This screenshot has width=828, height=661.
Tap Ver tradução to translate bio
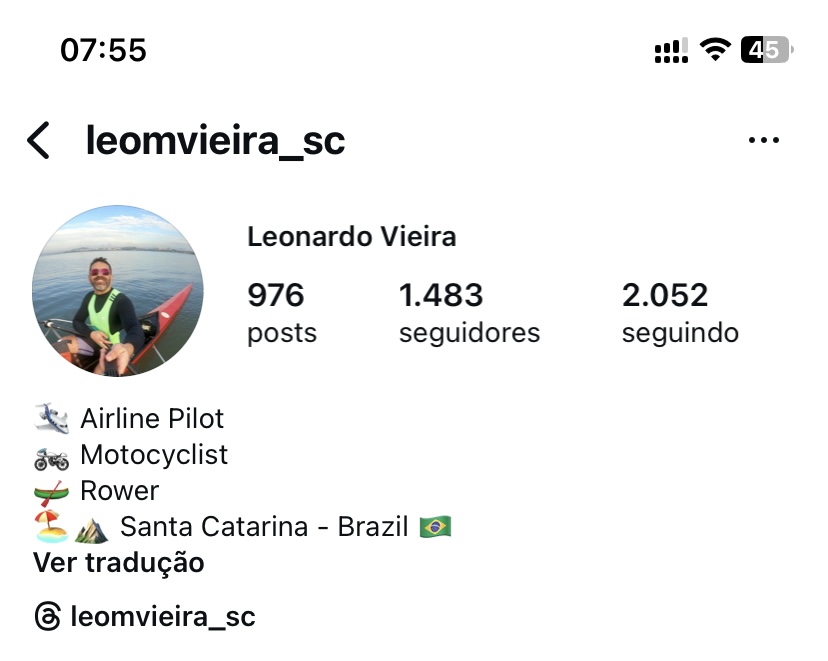coord(119,563)
